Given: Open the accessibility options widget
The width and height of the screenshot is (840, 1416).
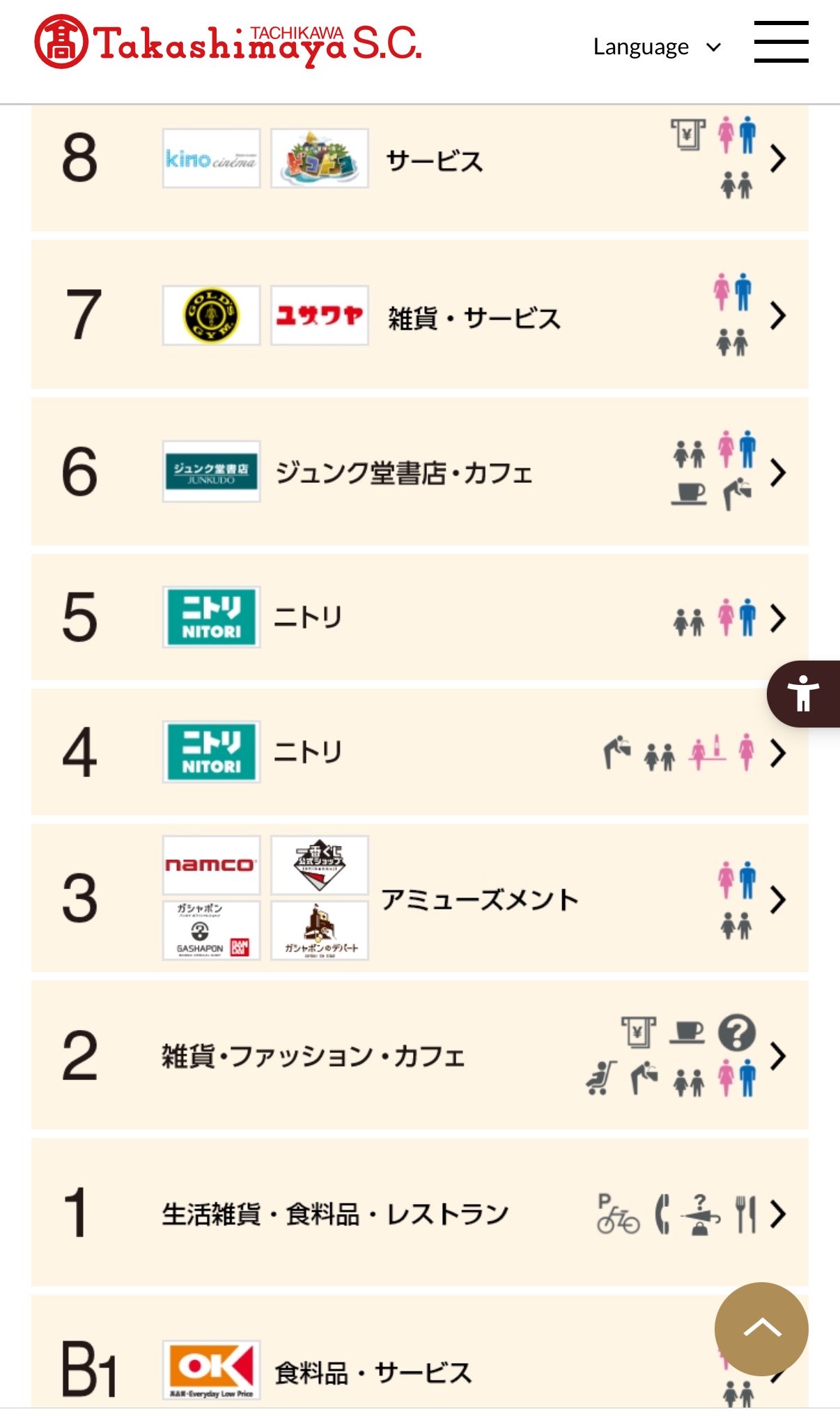Looking at the screenshot, I should [x=804, y=693].
